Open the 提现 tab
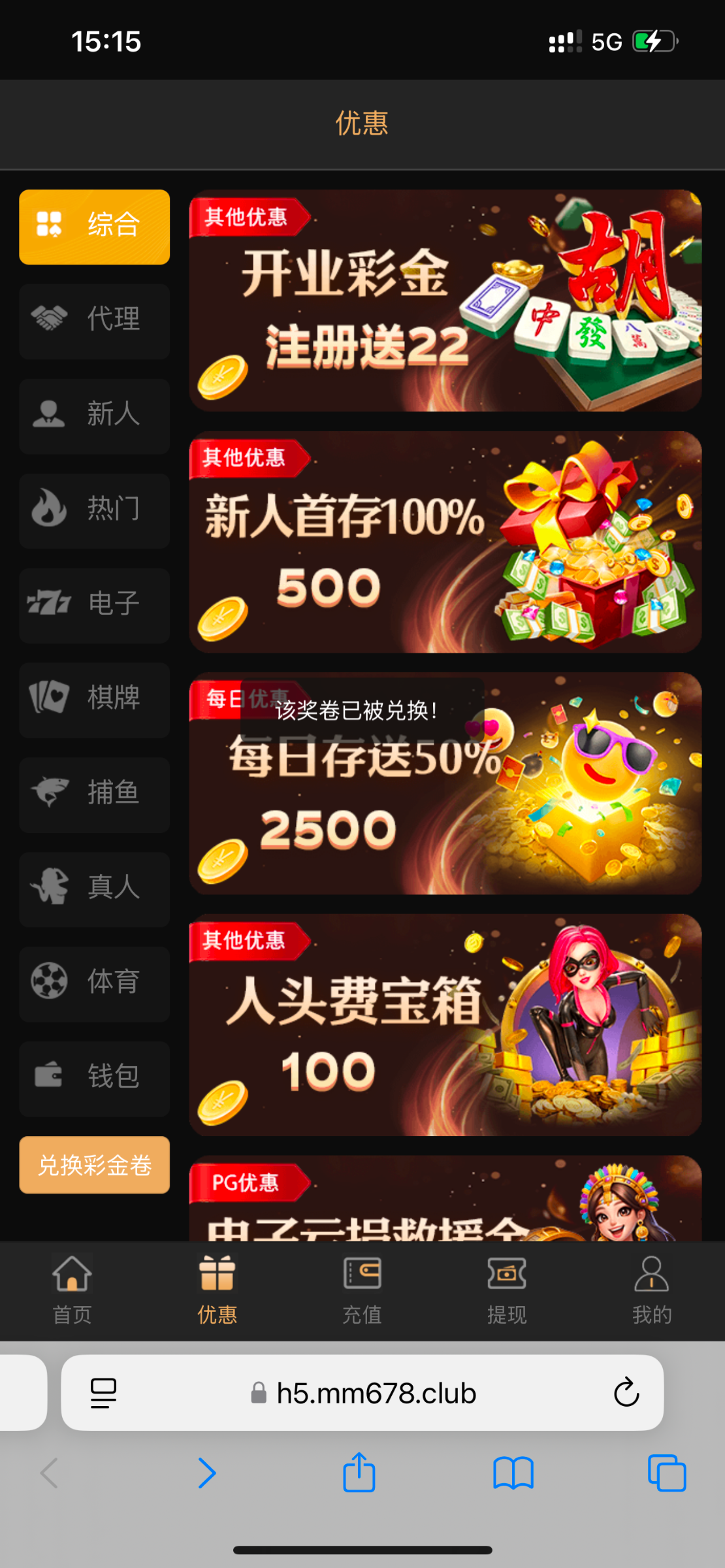 pyautogui.click(x=507, y=1290)
